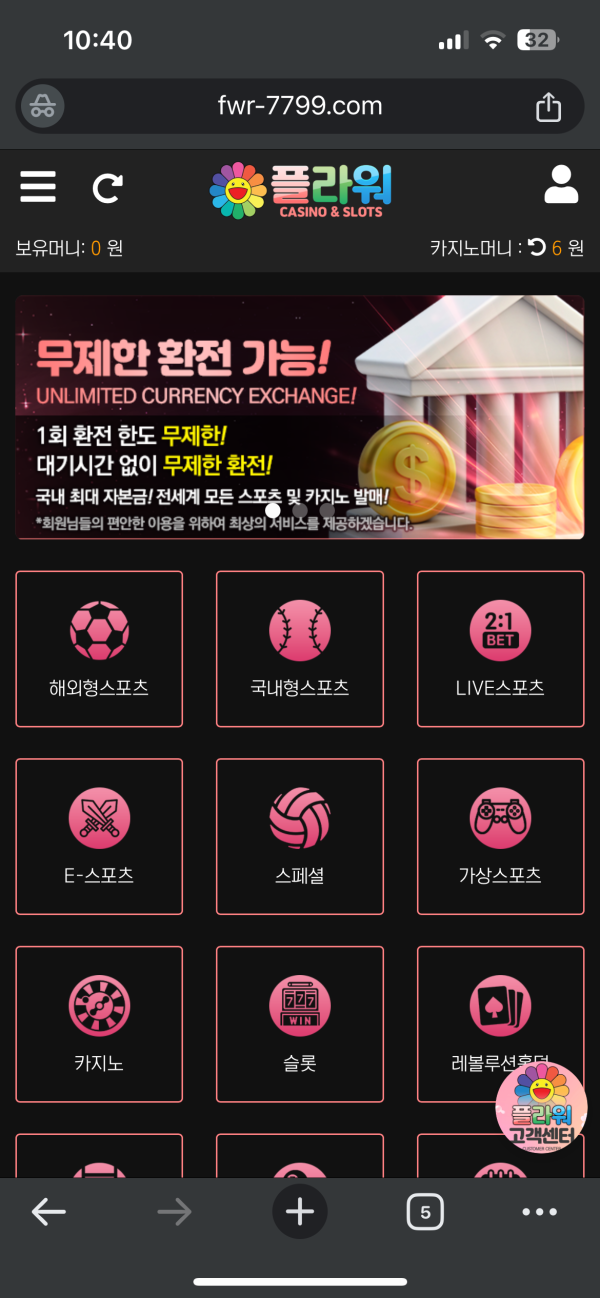Share this page from the address bar

point(548,106)
